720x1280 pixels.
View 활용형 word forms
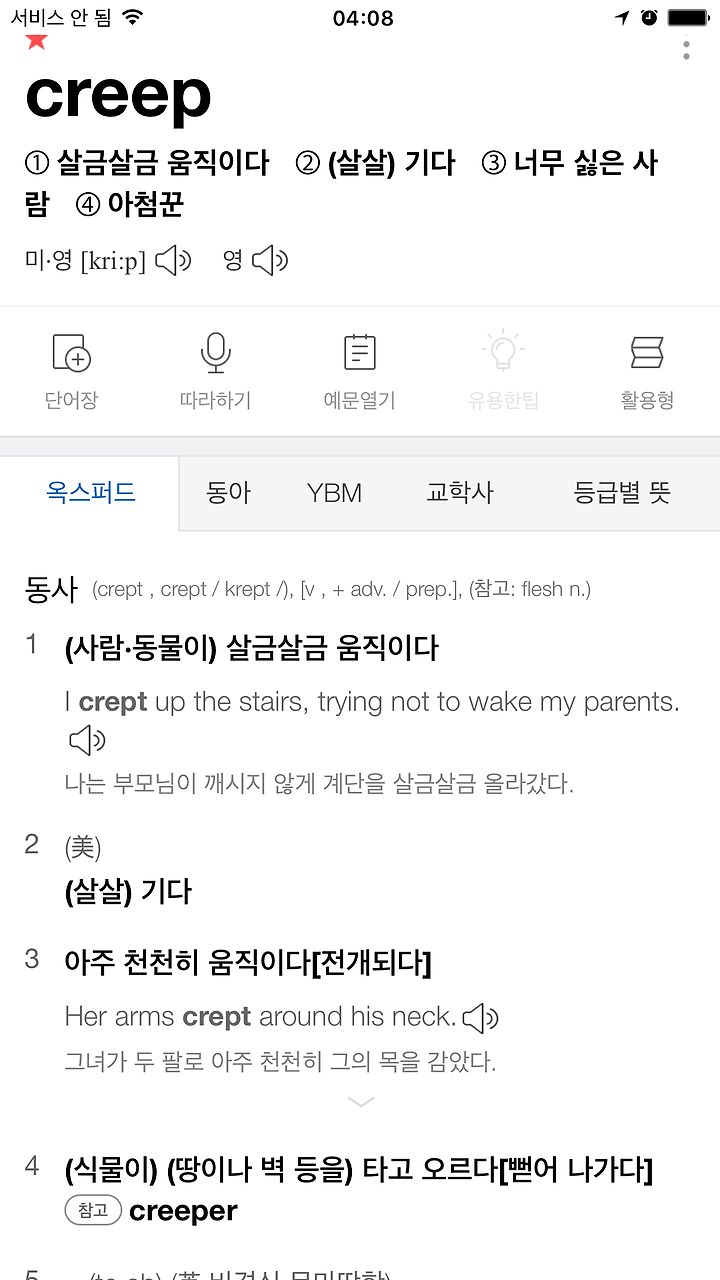(x=647, y=372)
